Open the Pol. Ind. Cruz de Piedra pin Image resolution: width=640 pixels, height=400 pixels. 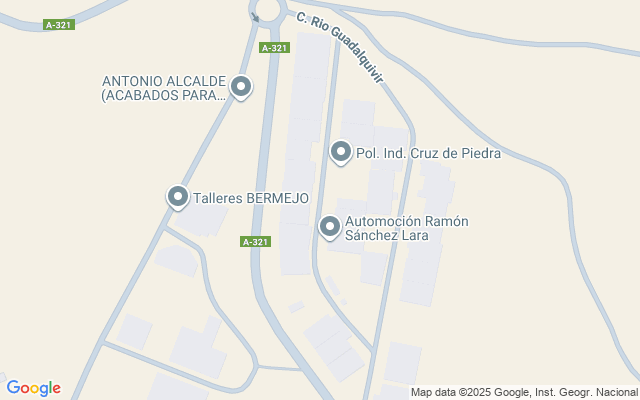tap(341, 153)
